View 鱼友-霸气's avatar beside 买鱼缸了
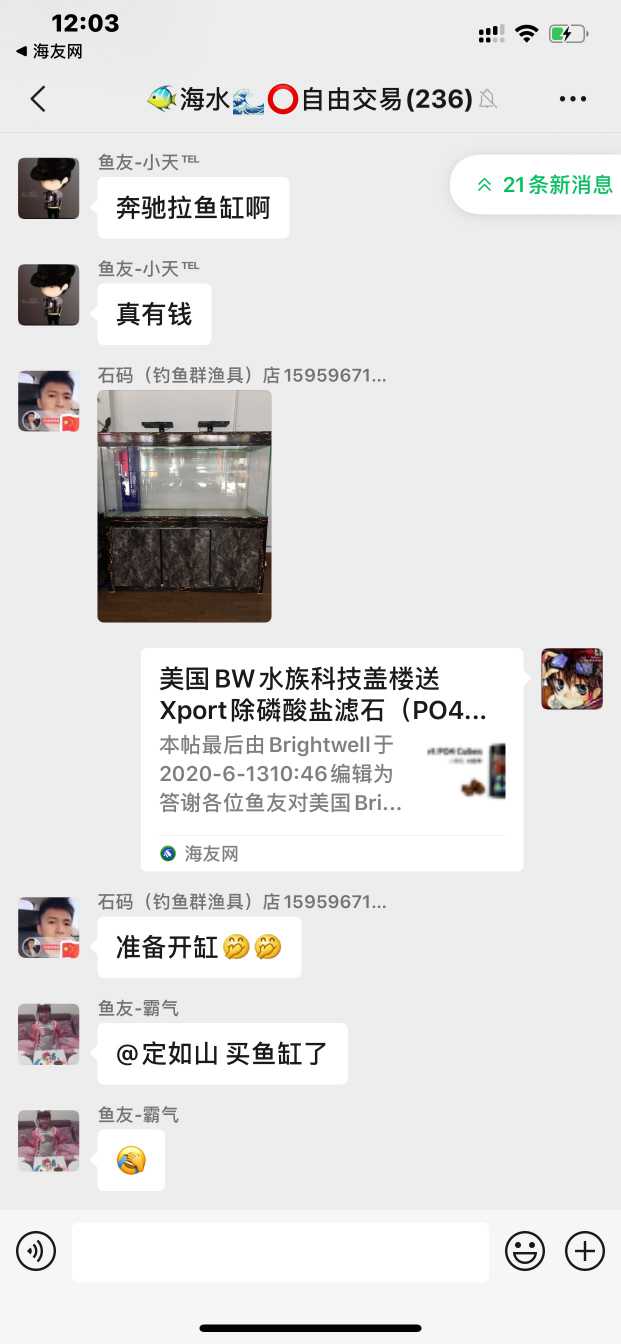Image resolution: width=621 pixels, height=1344 pixels. click(48, 1034)
